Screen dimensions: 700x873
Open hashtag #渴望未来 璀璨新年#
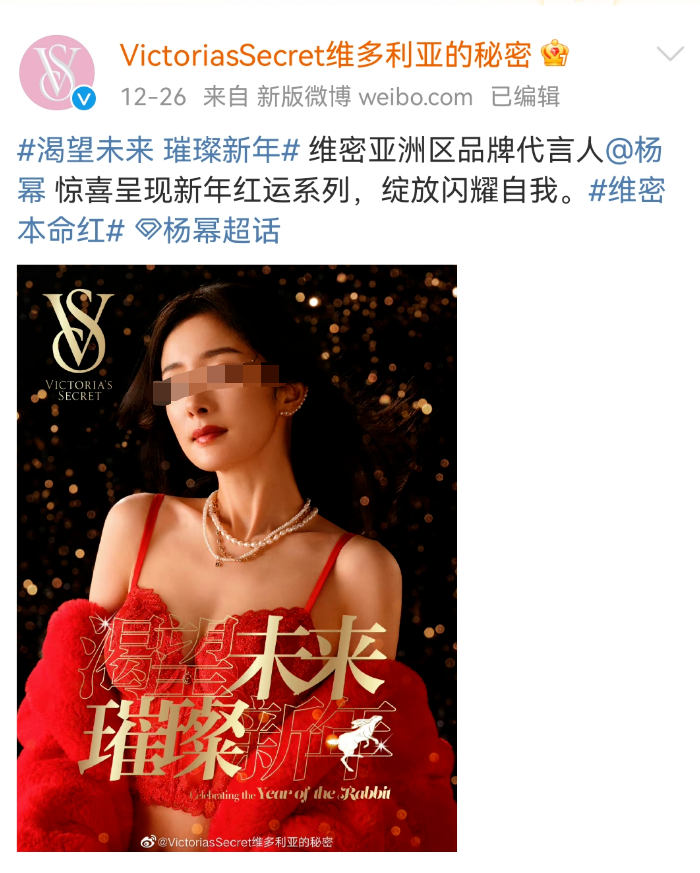point(158,151)
